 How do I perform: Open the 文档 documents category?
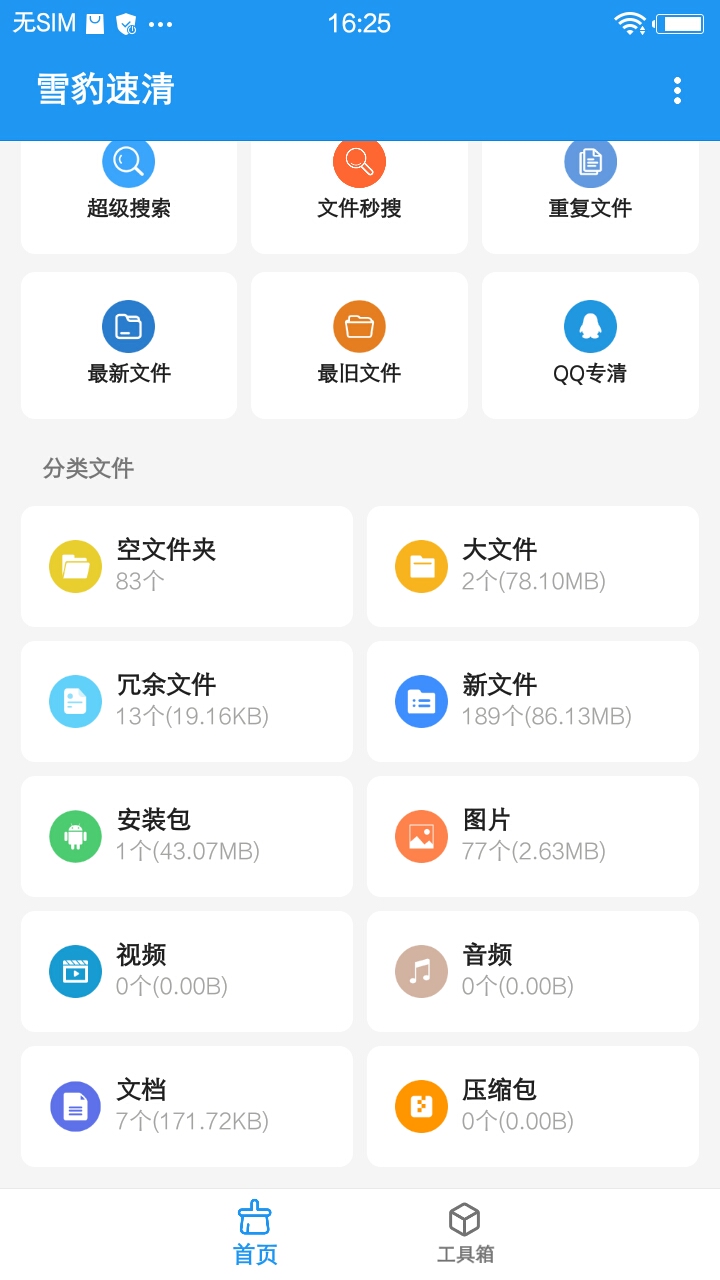coord(186,1106)
